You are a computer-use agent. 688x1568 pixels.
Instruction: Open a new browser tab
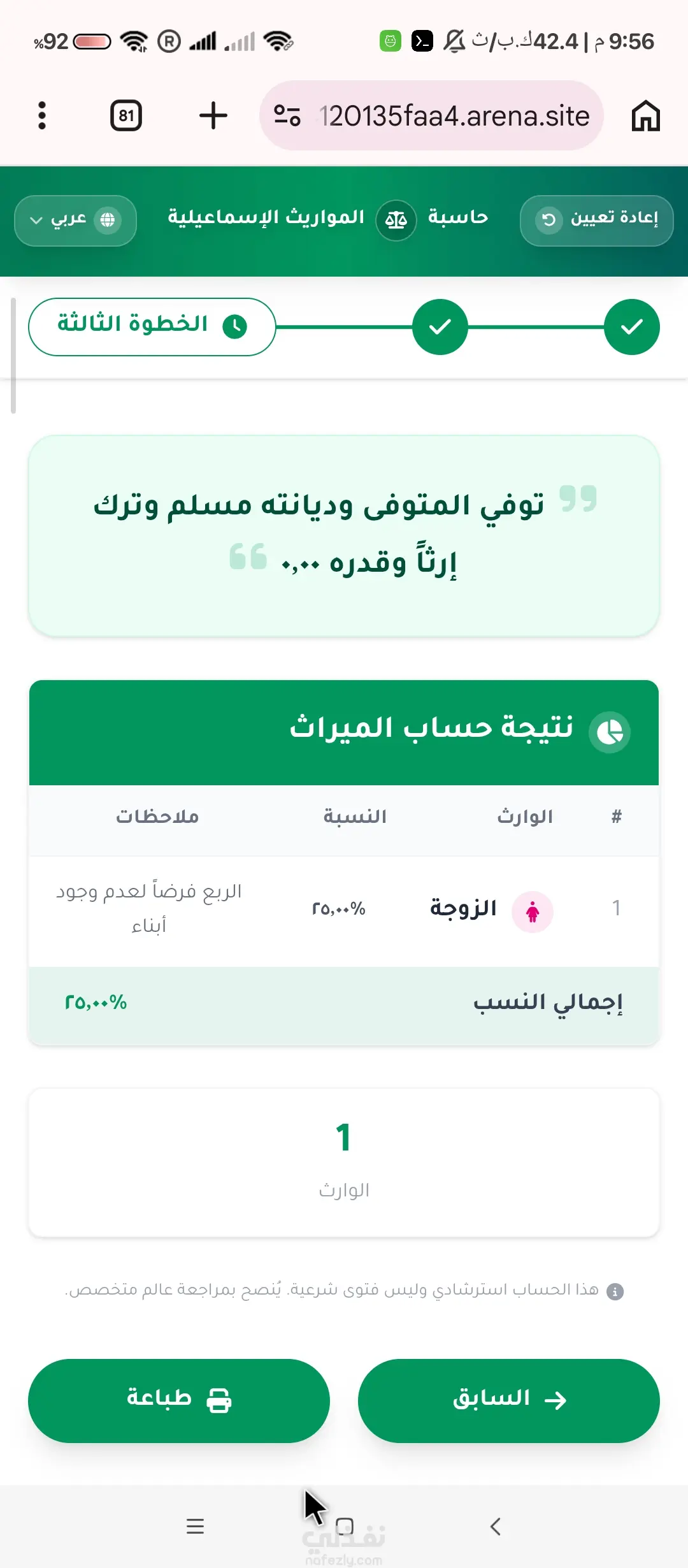click(x=213, y=115)
